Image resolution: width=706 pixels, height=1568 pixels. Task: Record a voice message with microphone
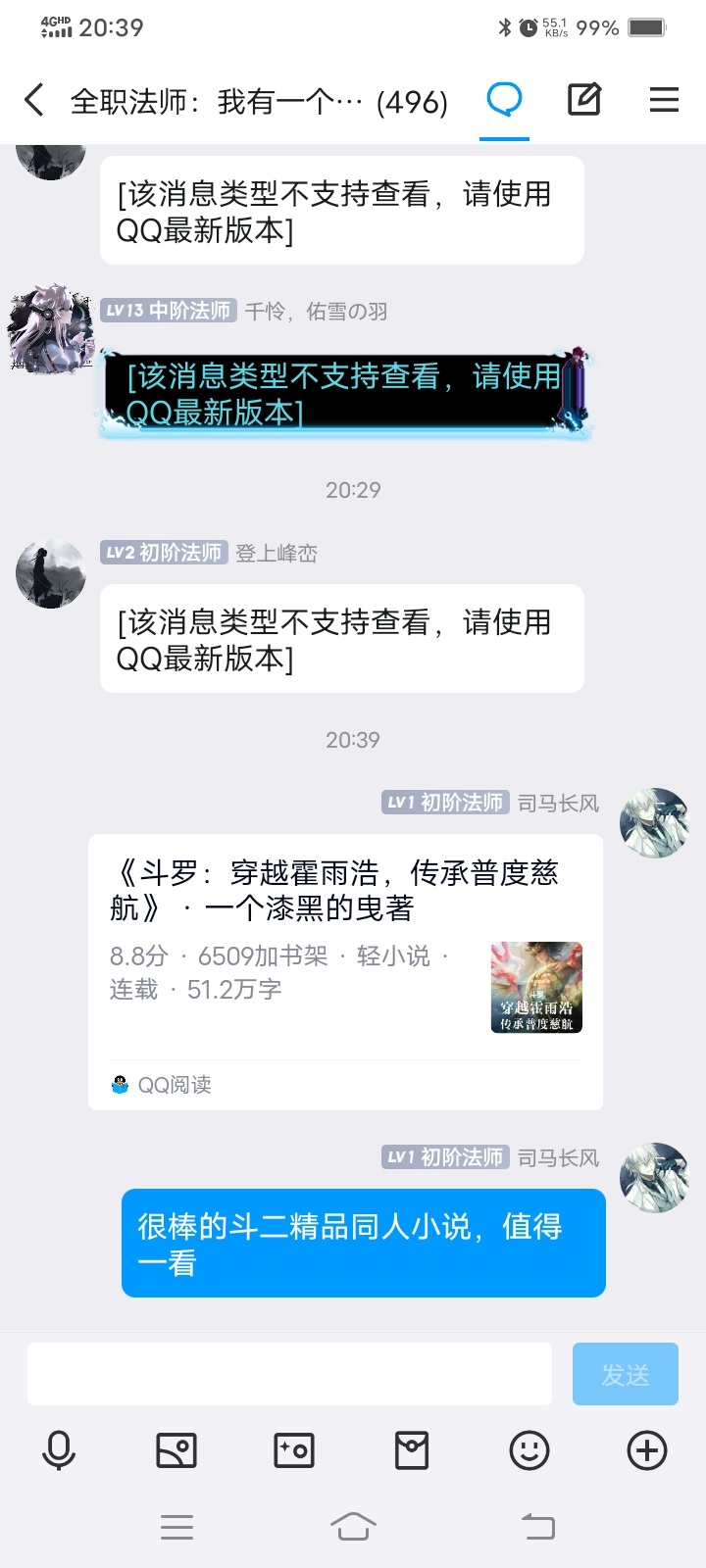pyautogui.click(x=59, y=1450)
